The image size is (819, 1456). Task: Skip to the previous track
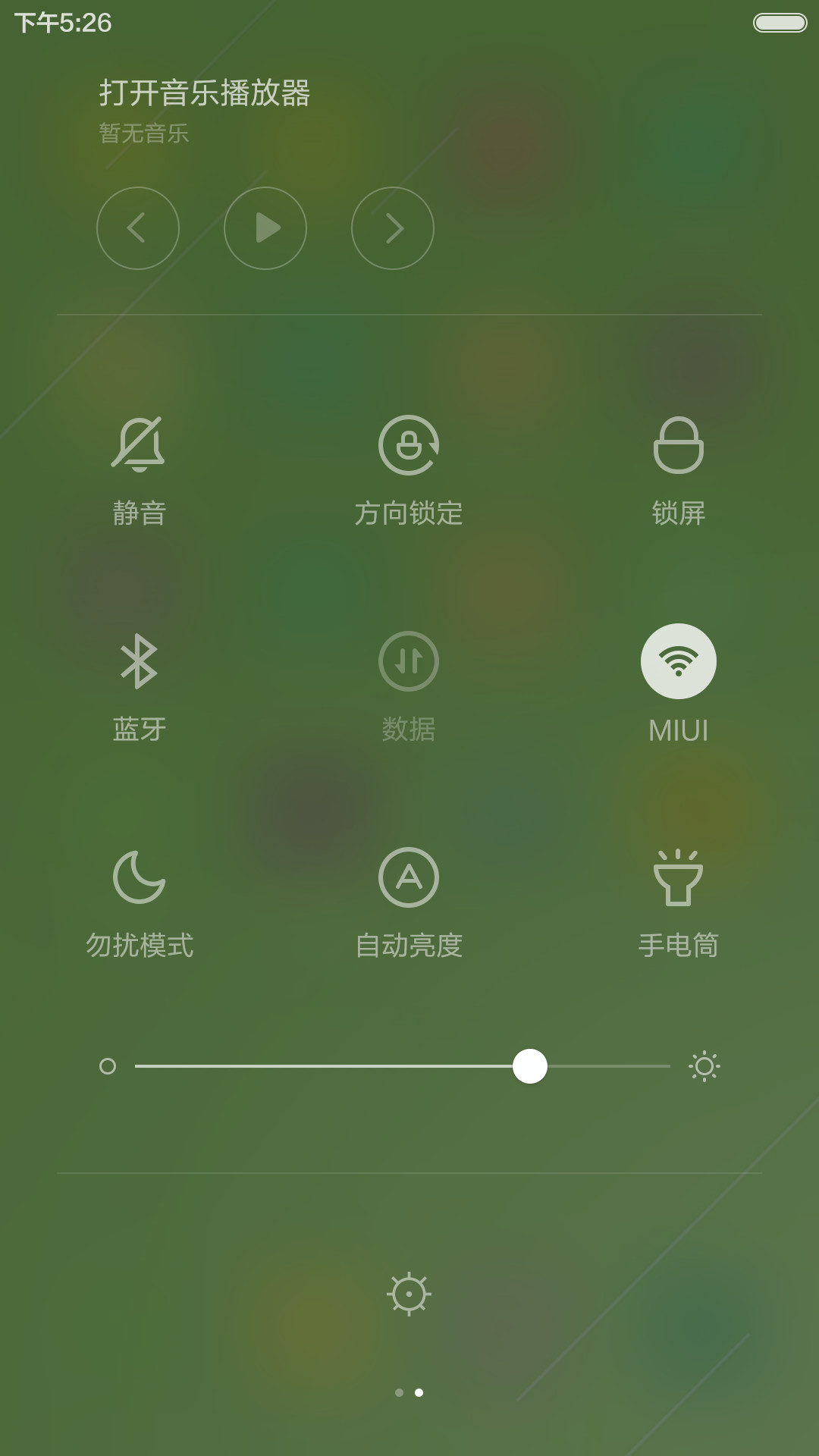138,228
